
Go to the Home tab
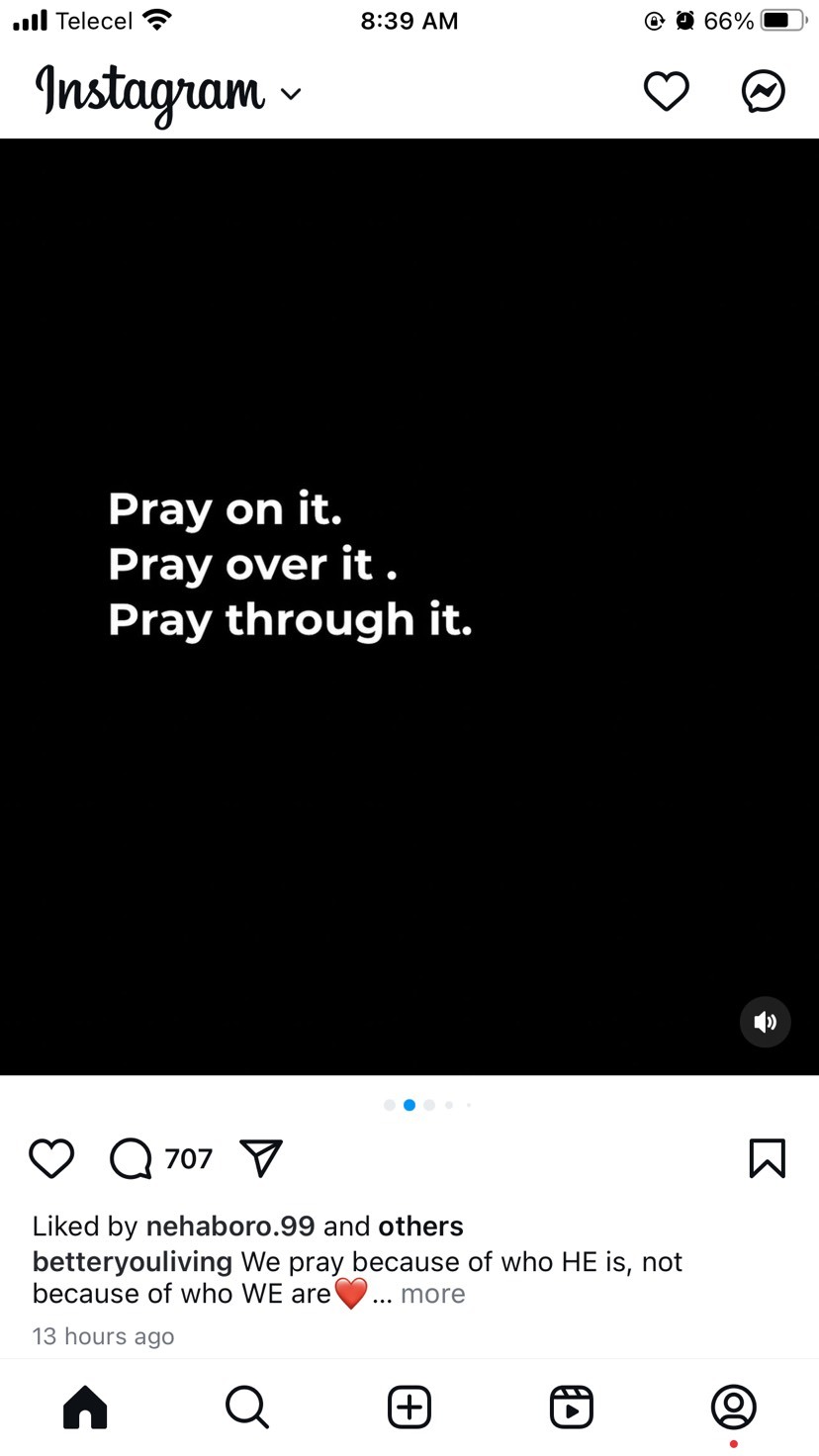(x=85, y=1407)
